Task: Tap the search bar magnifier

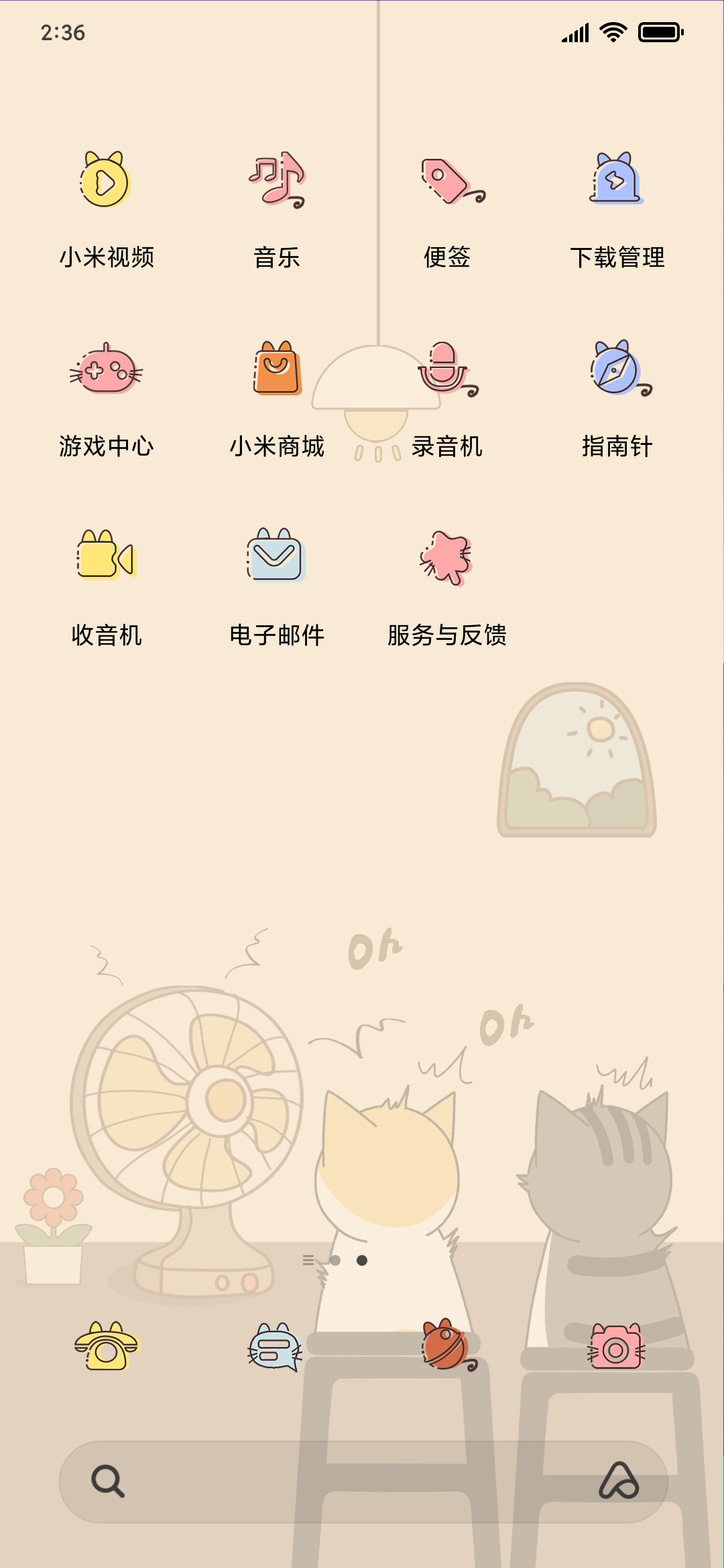Action: [108, 1481]
